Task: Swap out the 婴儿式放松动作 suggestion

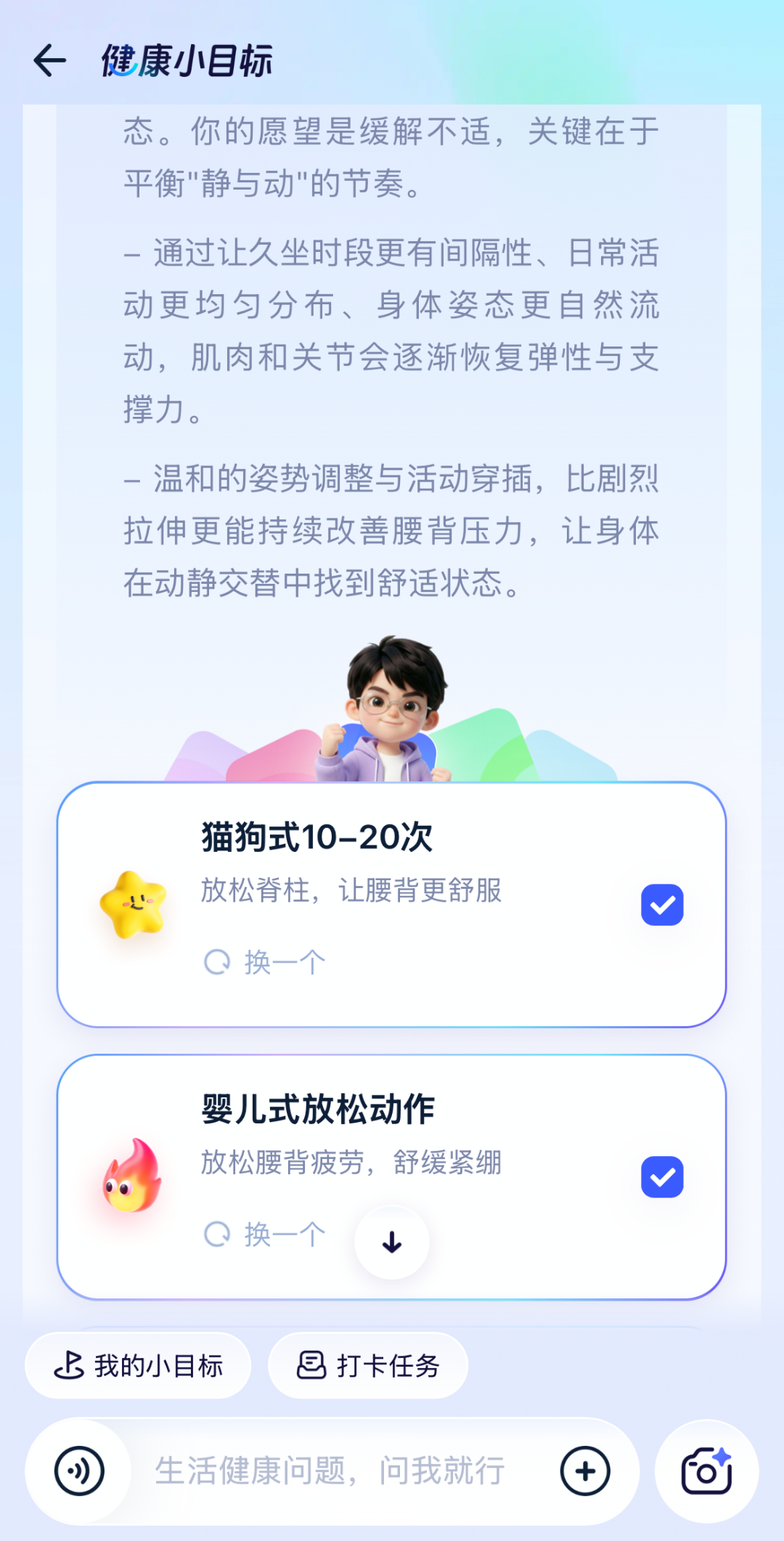Action: tap(265, 1234)
